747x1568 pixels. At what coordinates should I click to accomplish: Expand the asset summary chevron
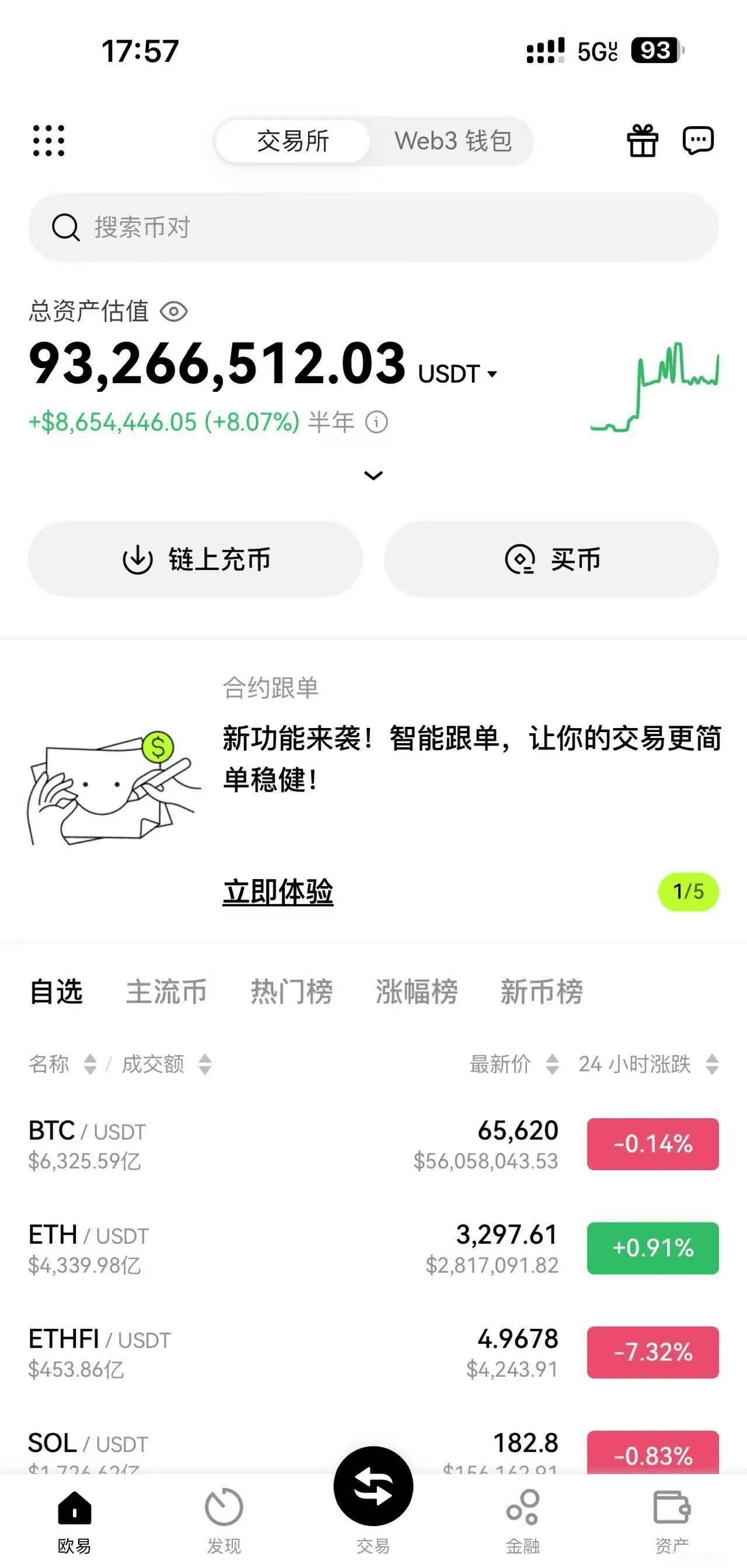click(x=373, y=475)
